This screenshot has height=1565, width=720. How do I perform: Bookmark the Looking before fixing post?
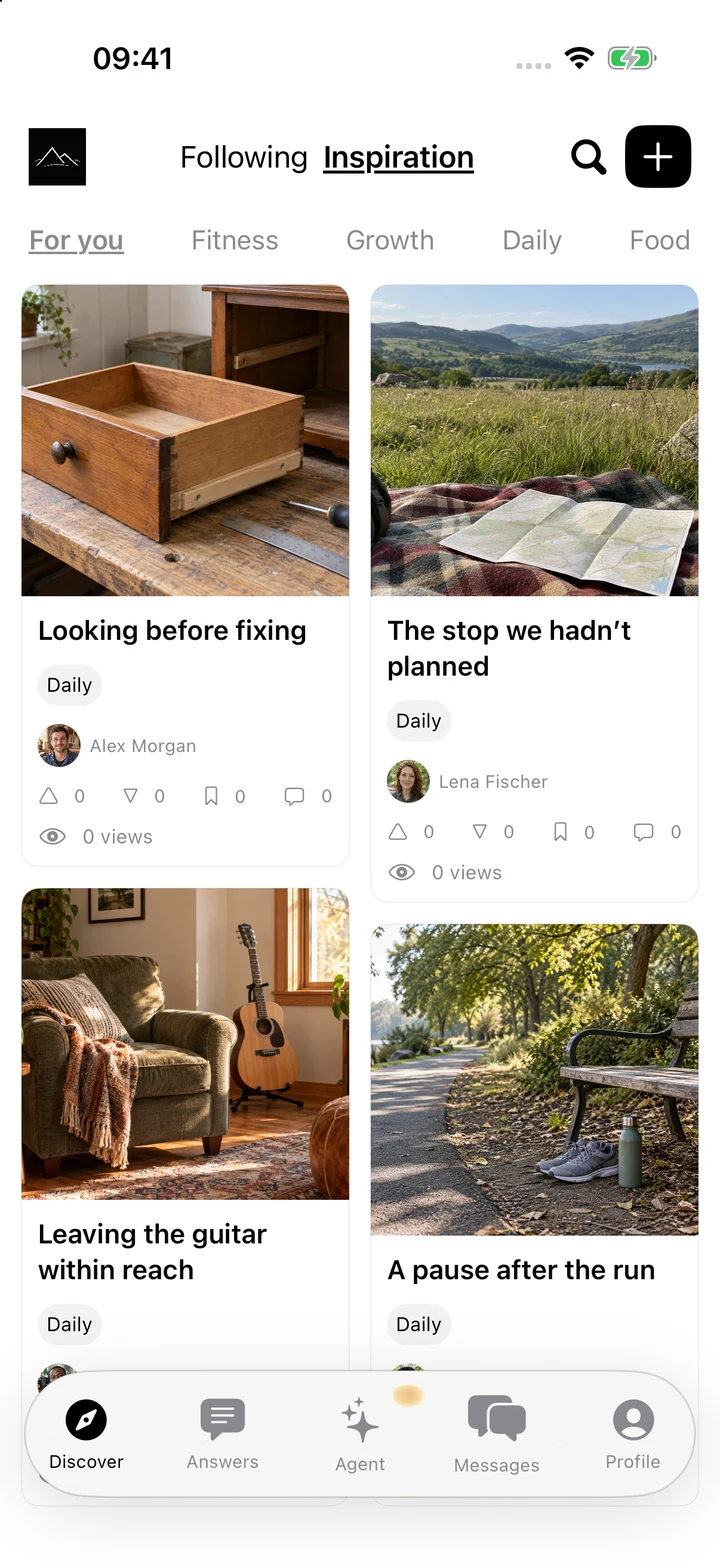[211, 796]
